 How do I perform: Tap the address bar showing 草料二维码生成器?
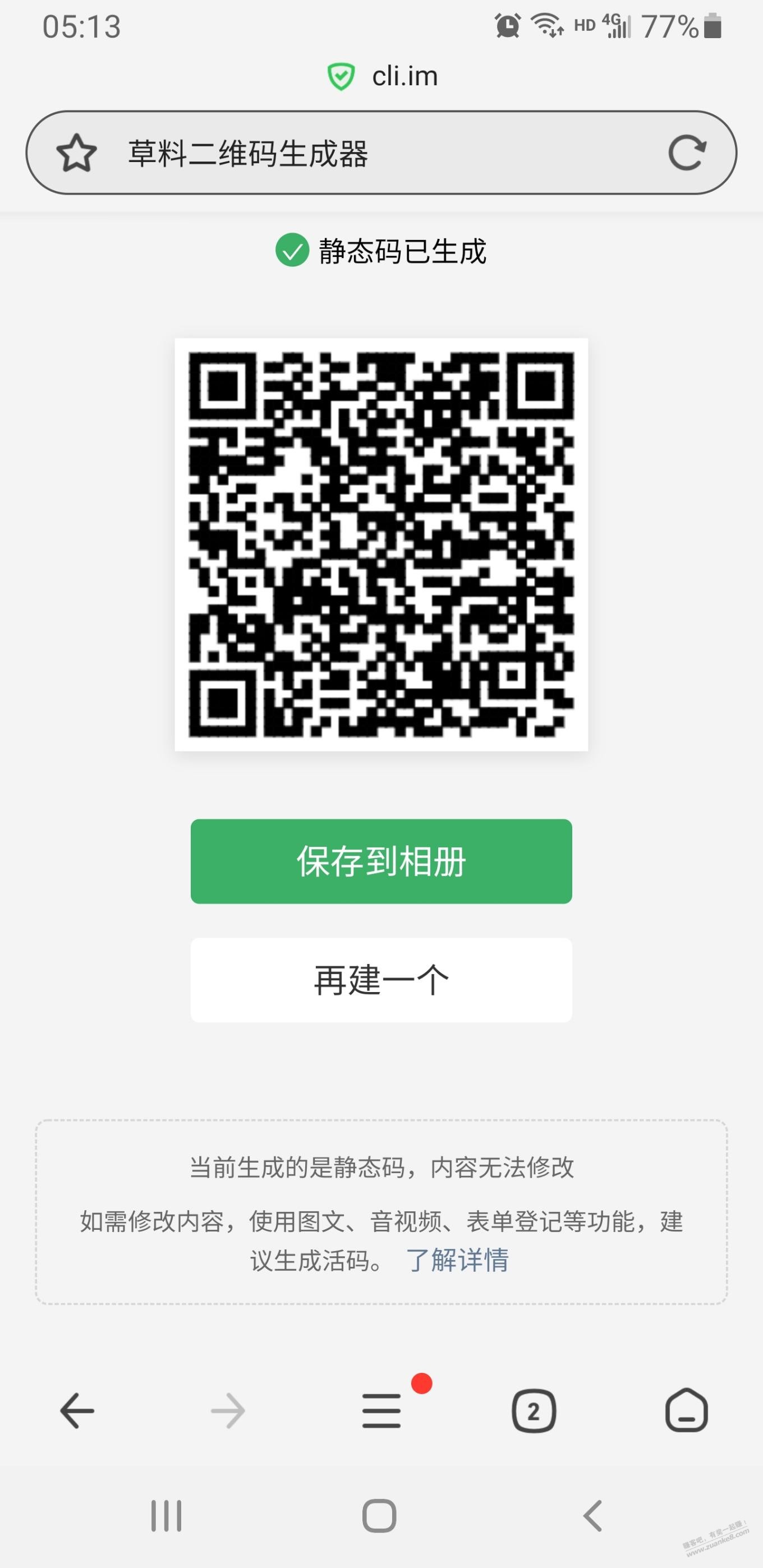[365, 154]
